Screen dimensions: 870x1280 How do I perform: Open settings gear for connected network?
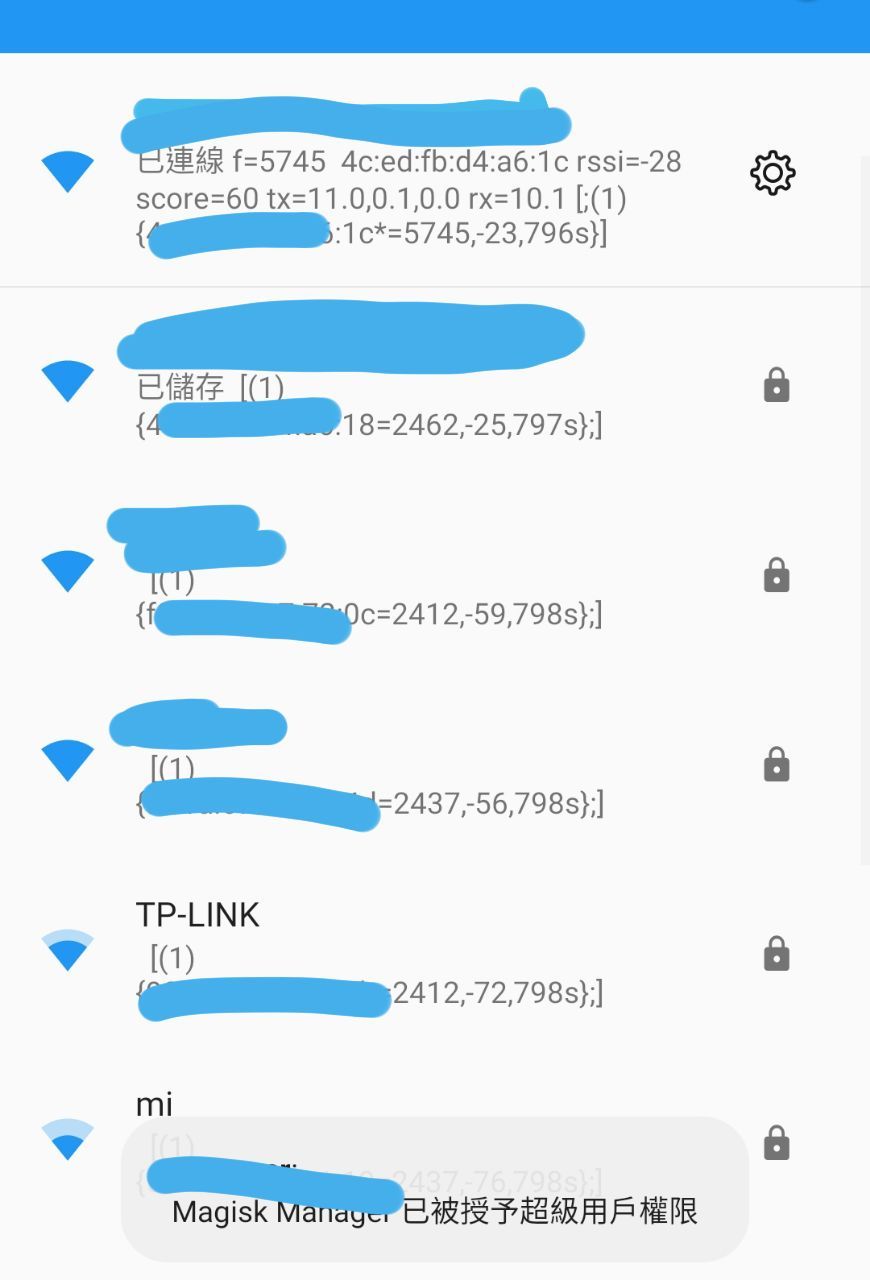click(772, 173)
